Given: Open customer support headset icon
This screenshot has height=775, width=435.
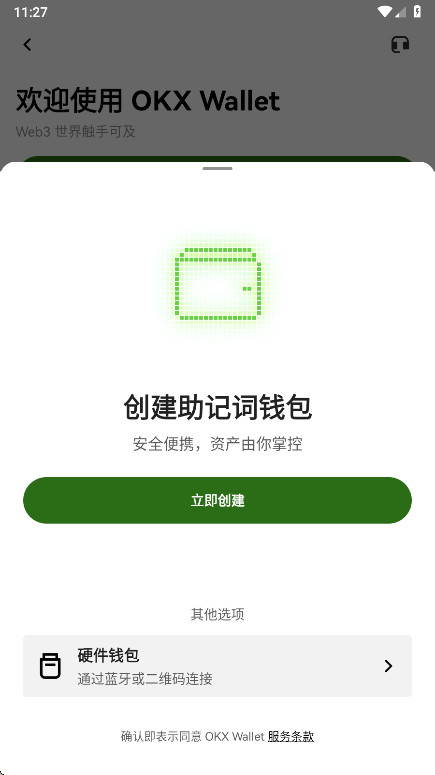Looking at the screenshot, I should coord(400,44).
